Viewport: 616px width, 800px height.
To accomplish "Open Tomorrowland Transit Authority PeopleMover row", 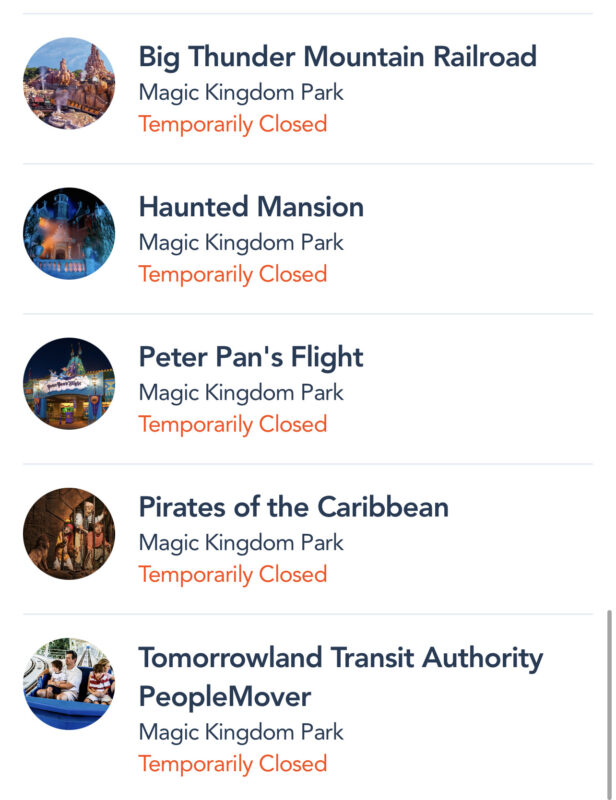I will (340, 675).
